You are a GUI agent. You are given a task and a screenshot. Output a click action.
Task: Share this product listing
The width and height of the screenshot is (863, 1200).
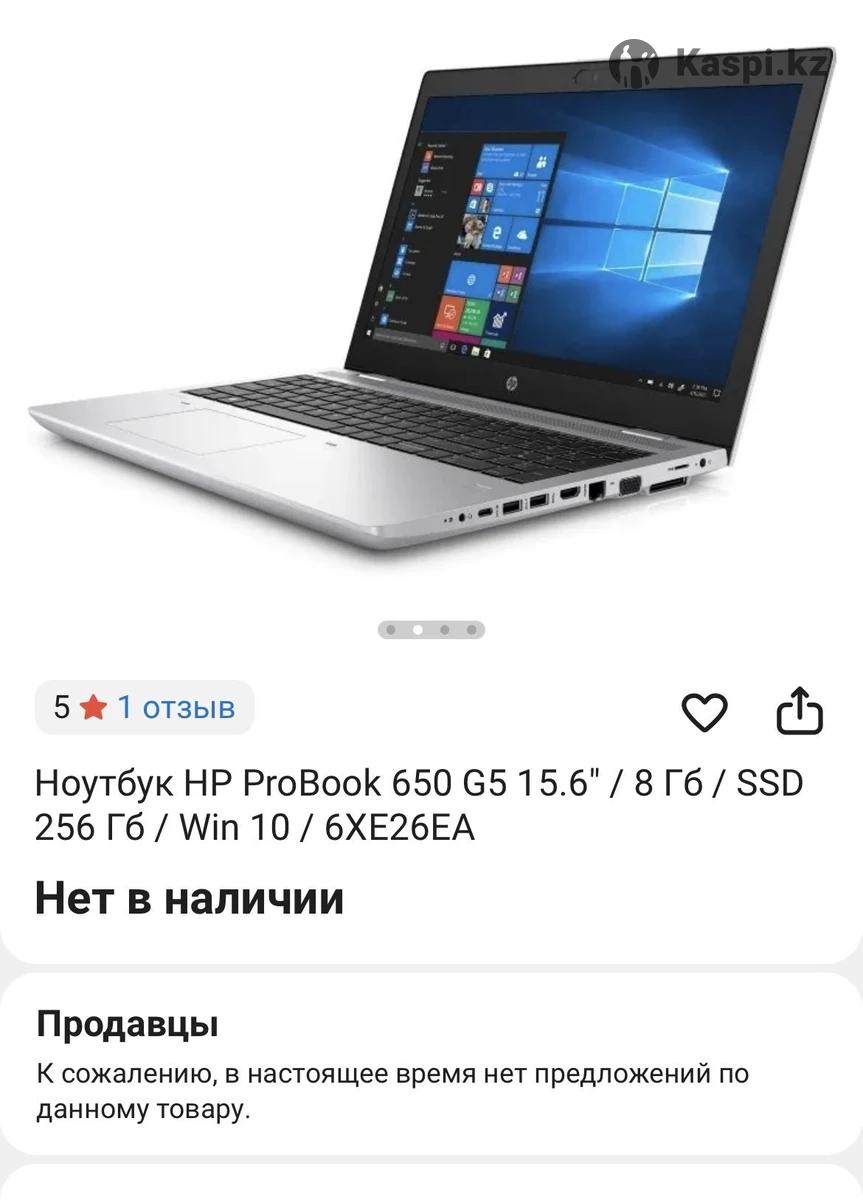(x=800, y=710)
